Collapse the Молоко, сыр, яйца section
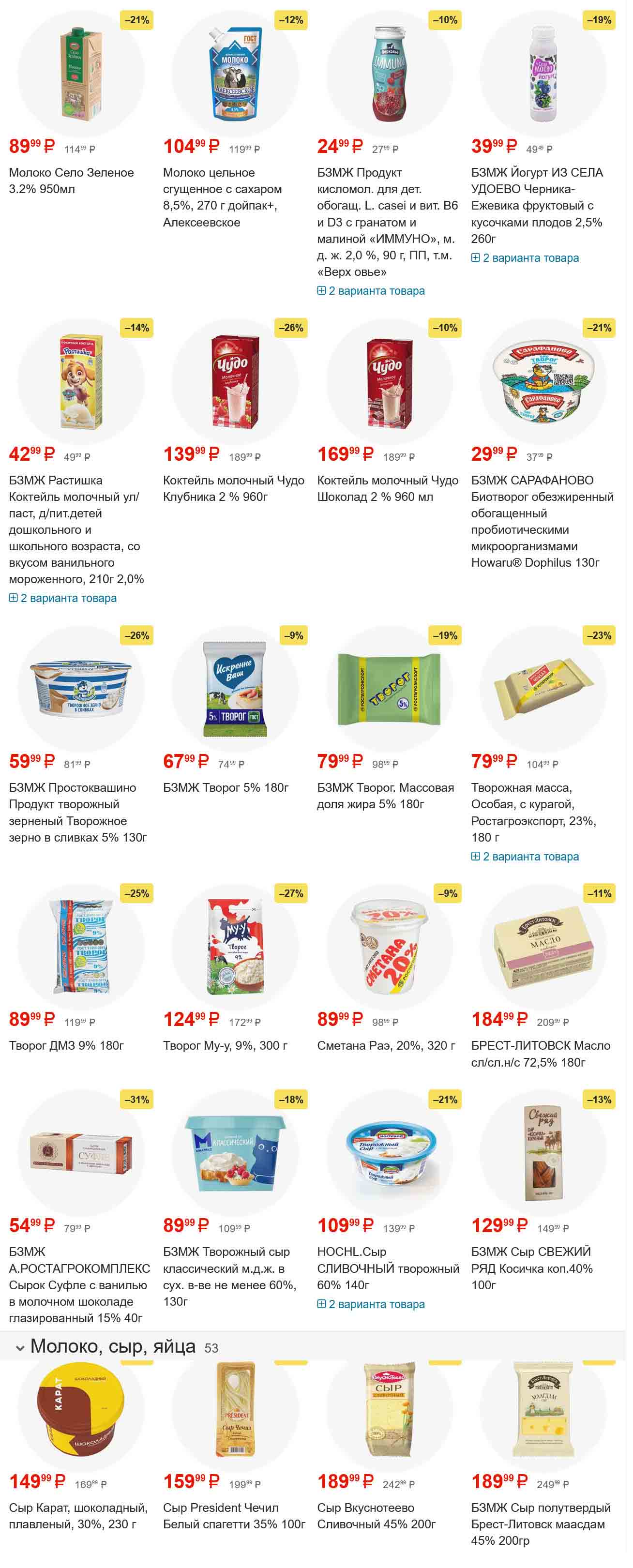Screen dimensions: 633x1568 coord(20,1348)
